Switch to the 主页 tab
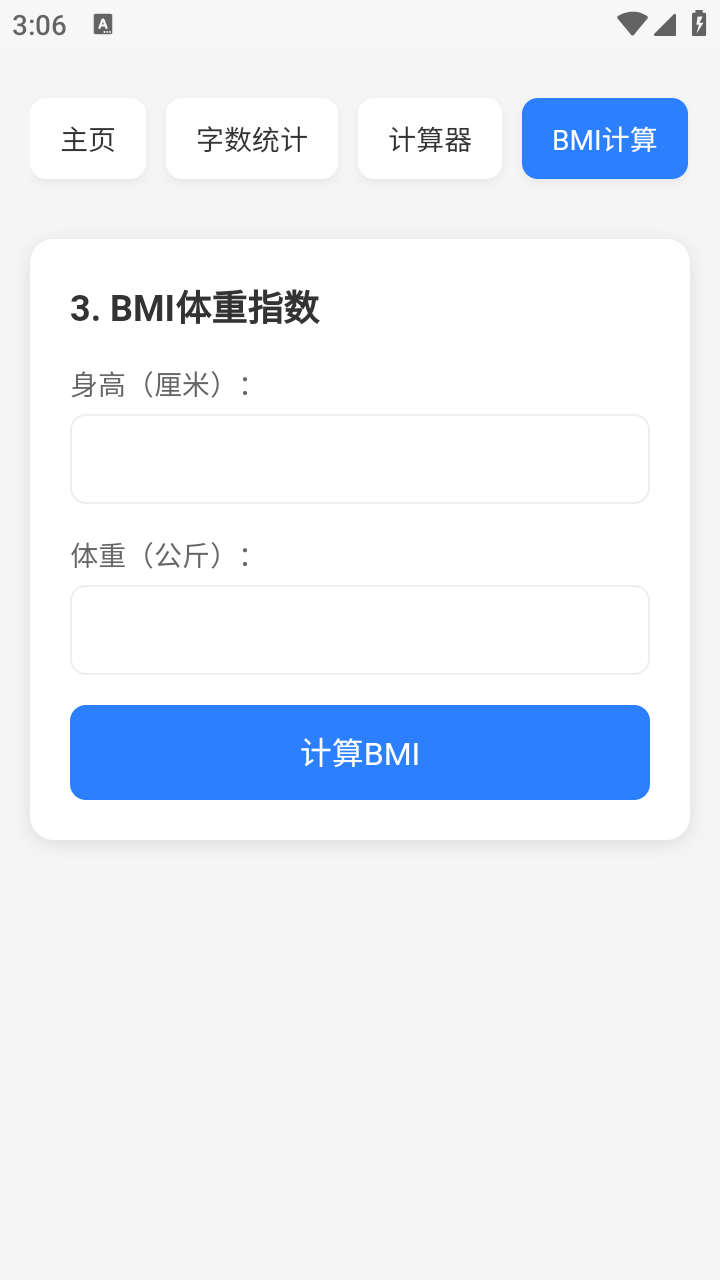The image size is (720, 1280). (87, 139)
